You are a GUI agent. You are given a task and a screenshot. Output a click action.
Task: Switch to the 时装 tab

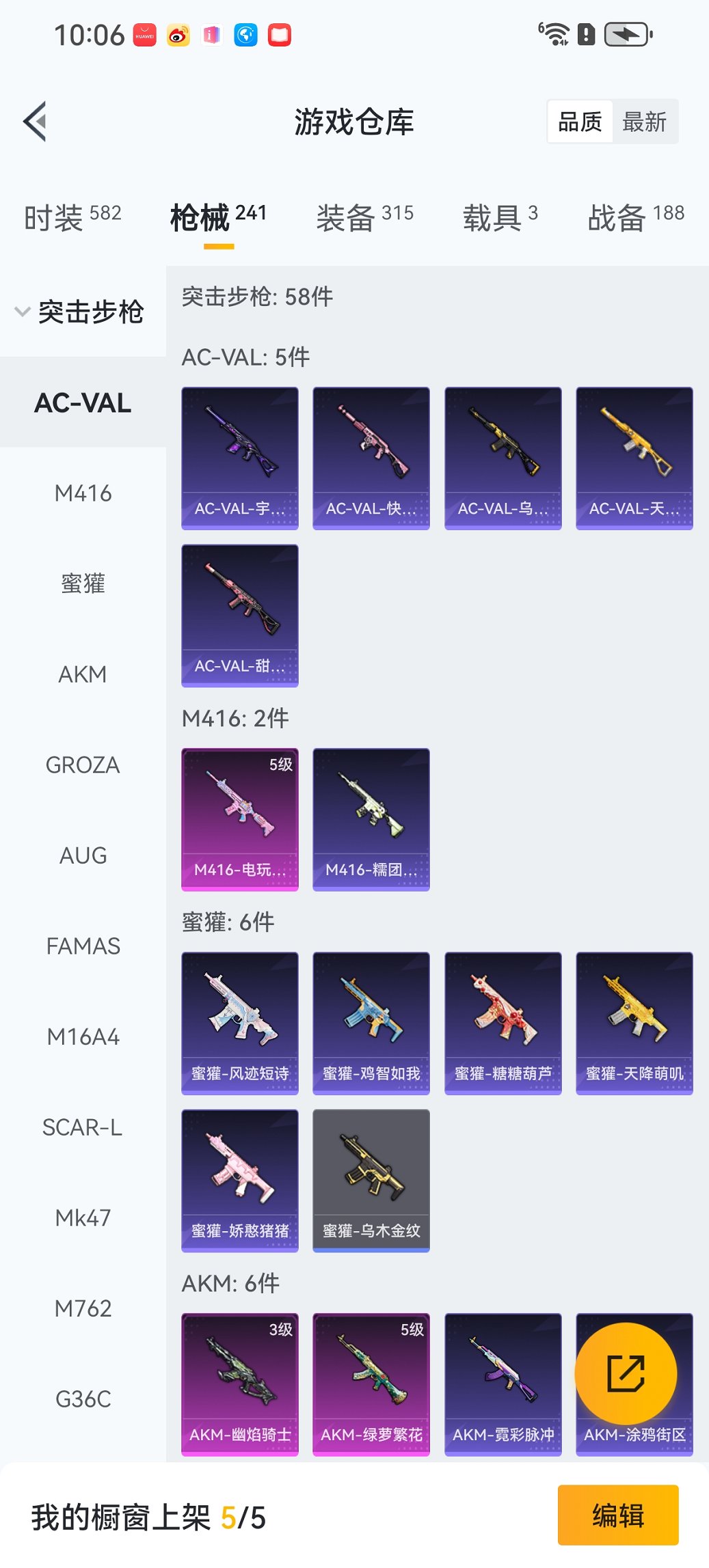[72, 217]
